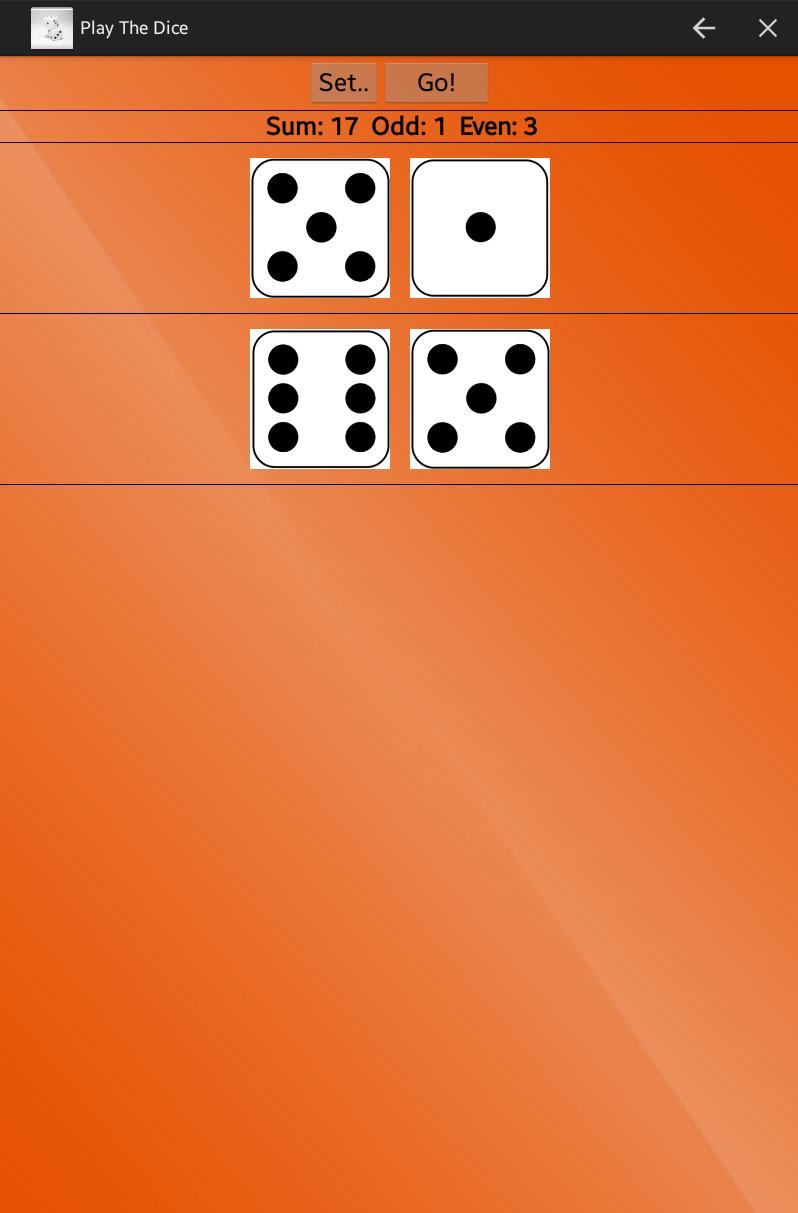Click the Play The Dice title text
This screenshot has width=798, height=1213.
click(134, 28)
